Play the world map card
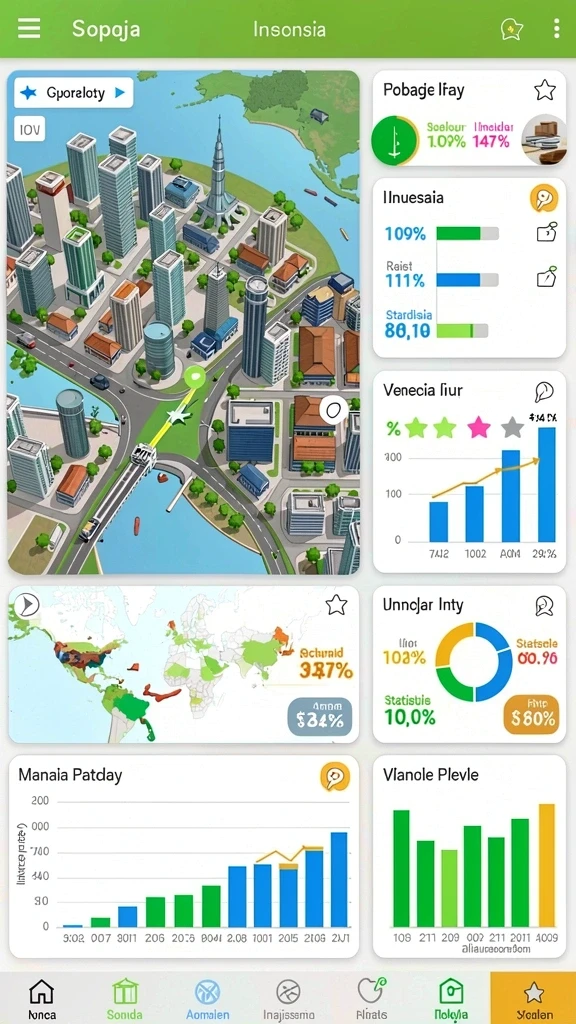This screenshot has width=576, height=1024. tap(27, 605)
